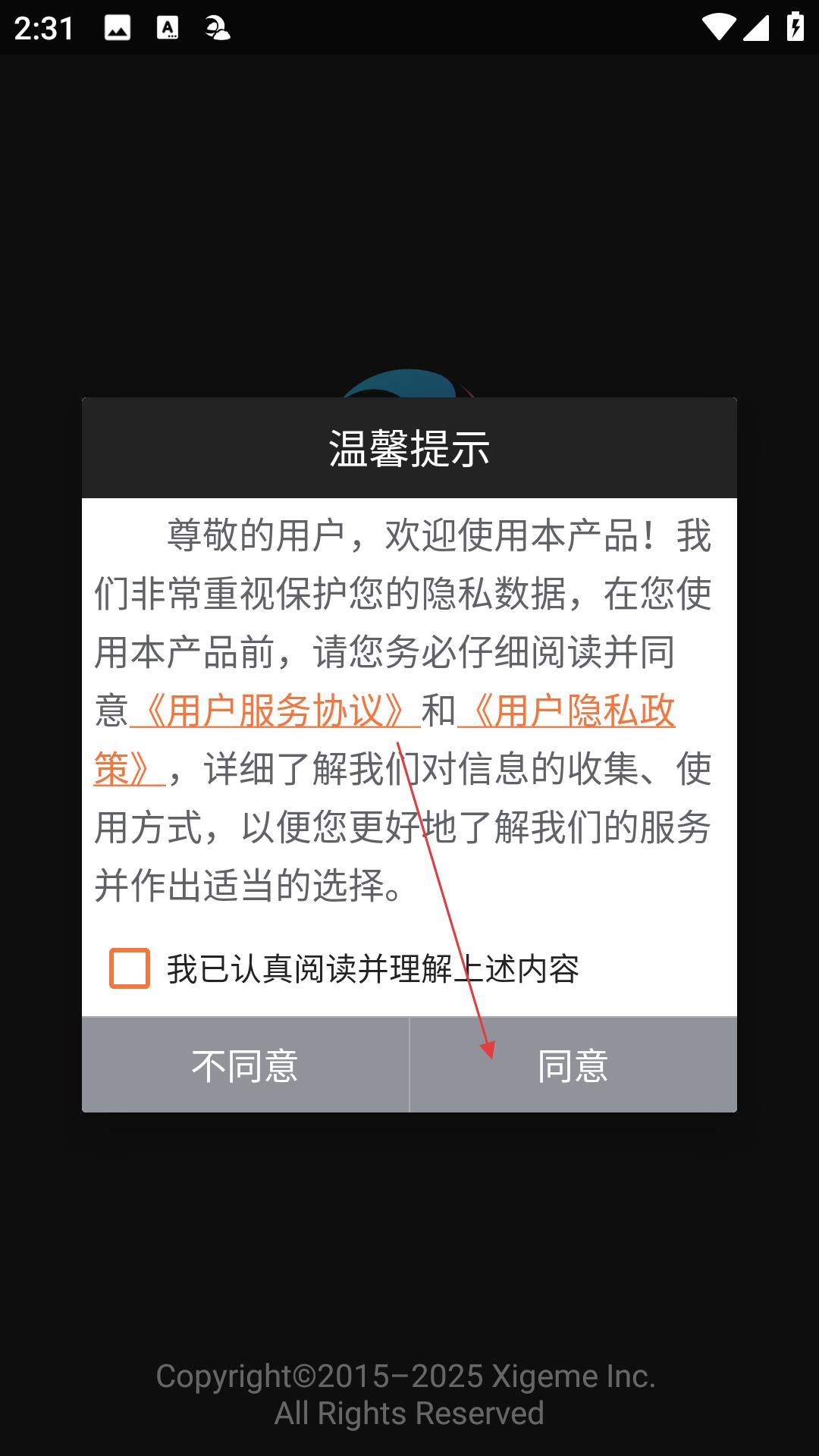Open the 《用户服务协议》 link
The height and width of the screenshot is (1456, 819).
click(275, 711)
